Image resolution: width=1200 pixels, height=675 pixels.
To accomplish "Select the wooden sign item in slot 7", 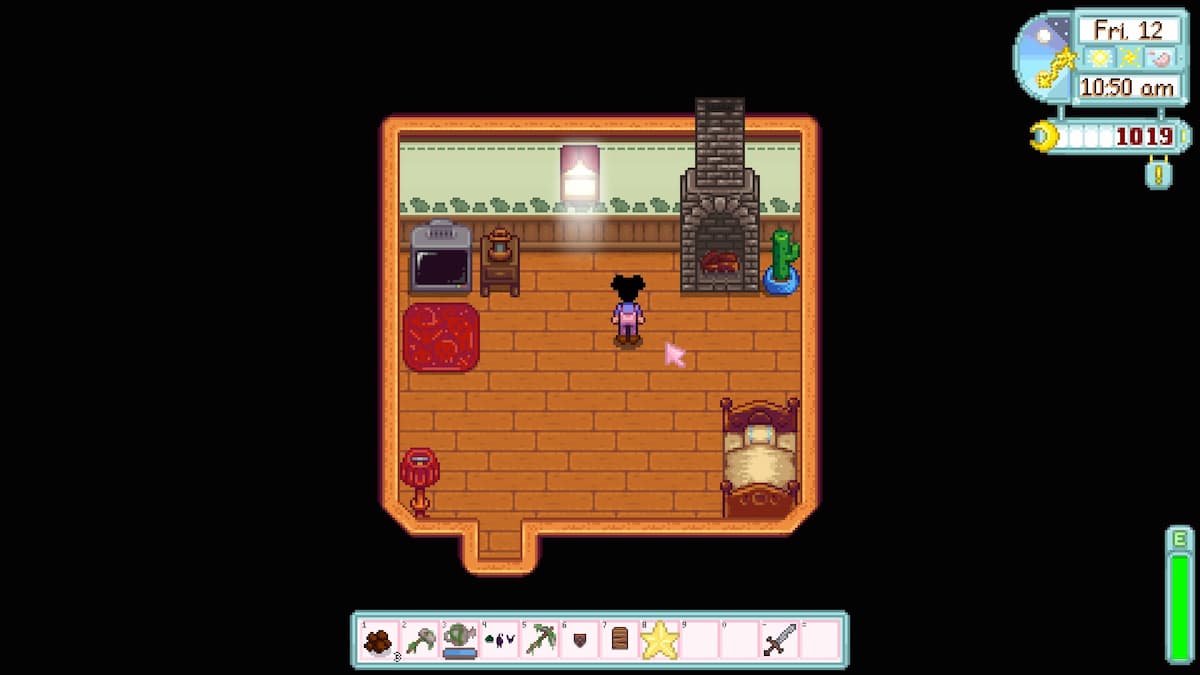I will [619, 640].
